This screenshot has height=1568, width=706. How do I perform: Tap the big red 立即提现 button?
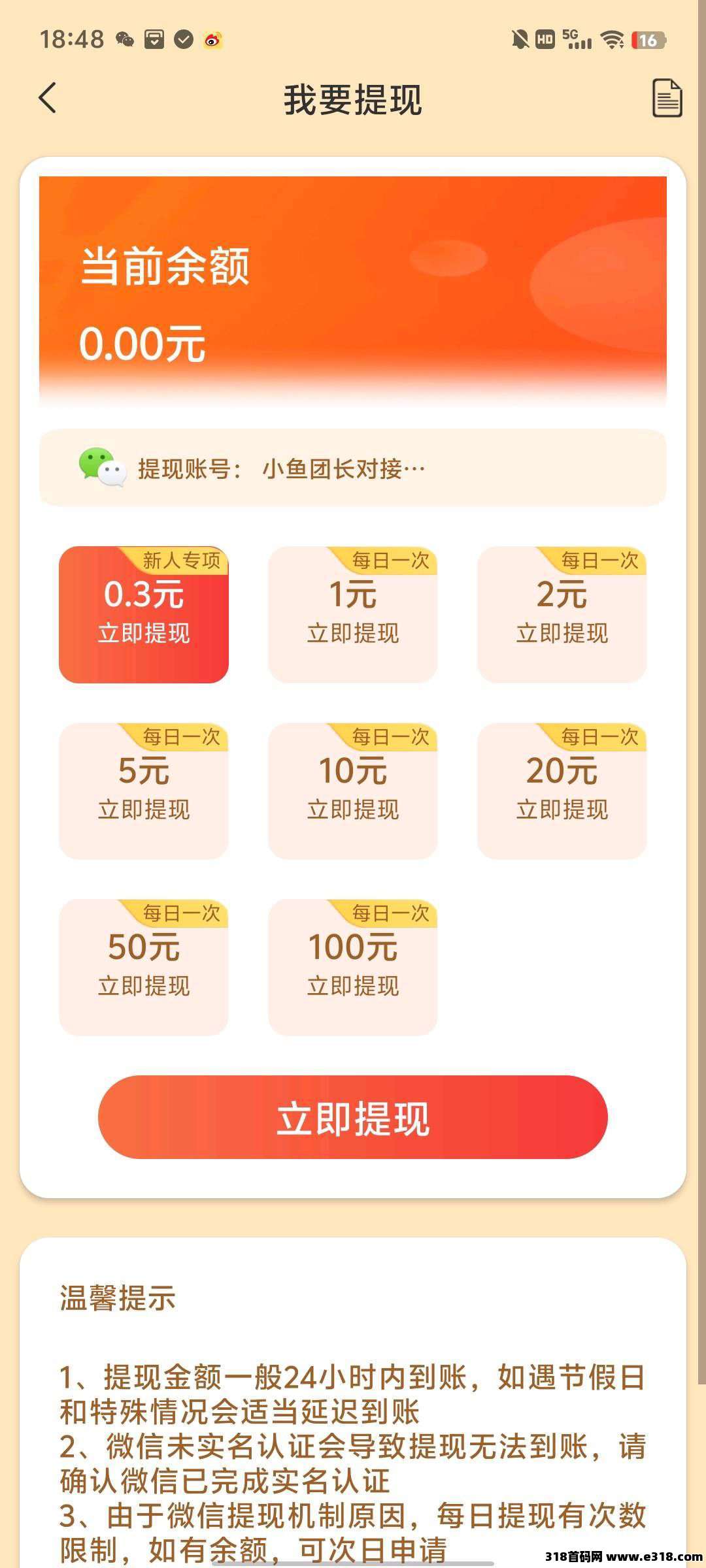[x=352, y=1118]
